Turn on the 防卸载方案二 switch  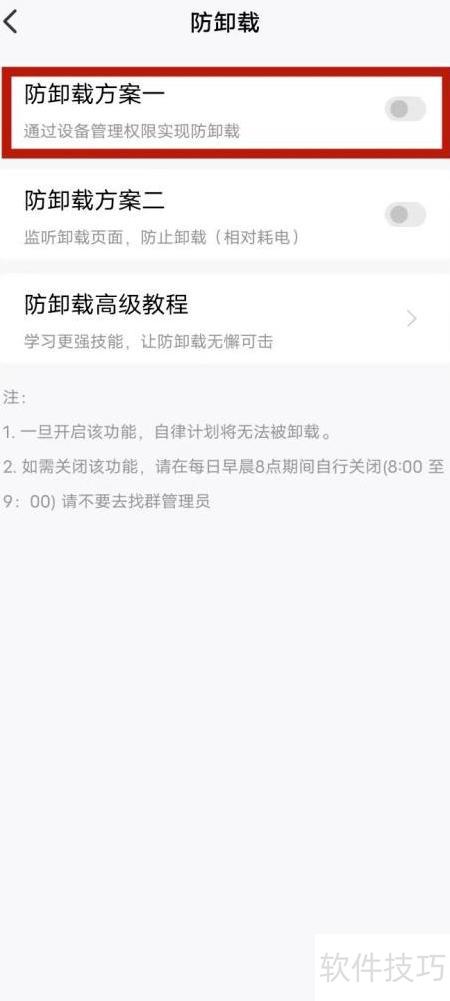[x=405, y=214]
